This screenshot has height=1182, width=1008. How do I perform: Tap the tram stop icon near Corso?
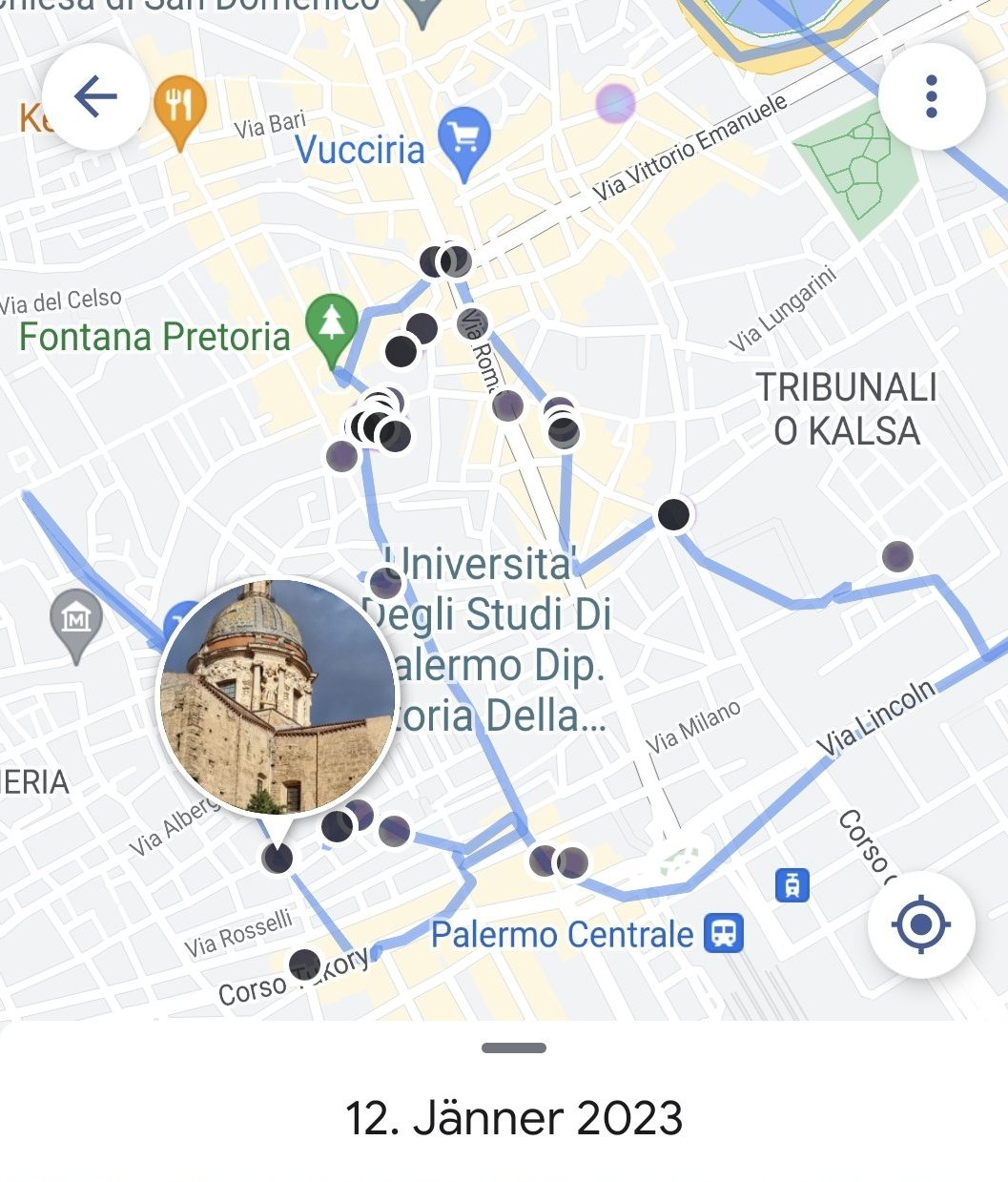(792, 885)
